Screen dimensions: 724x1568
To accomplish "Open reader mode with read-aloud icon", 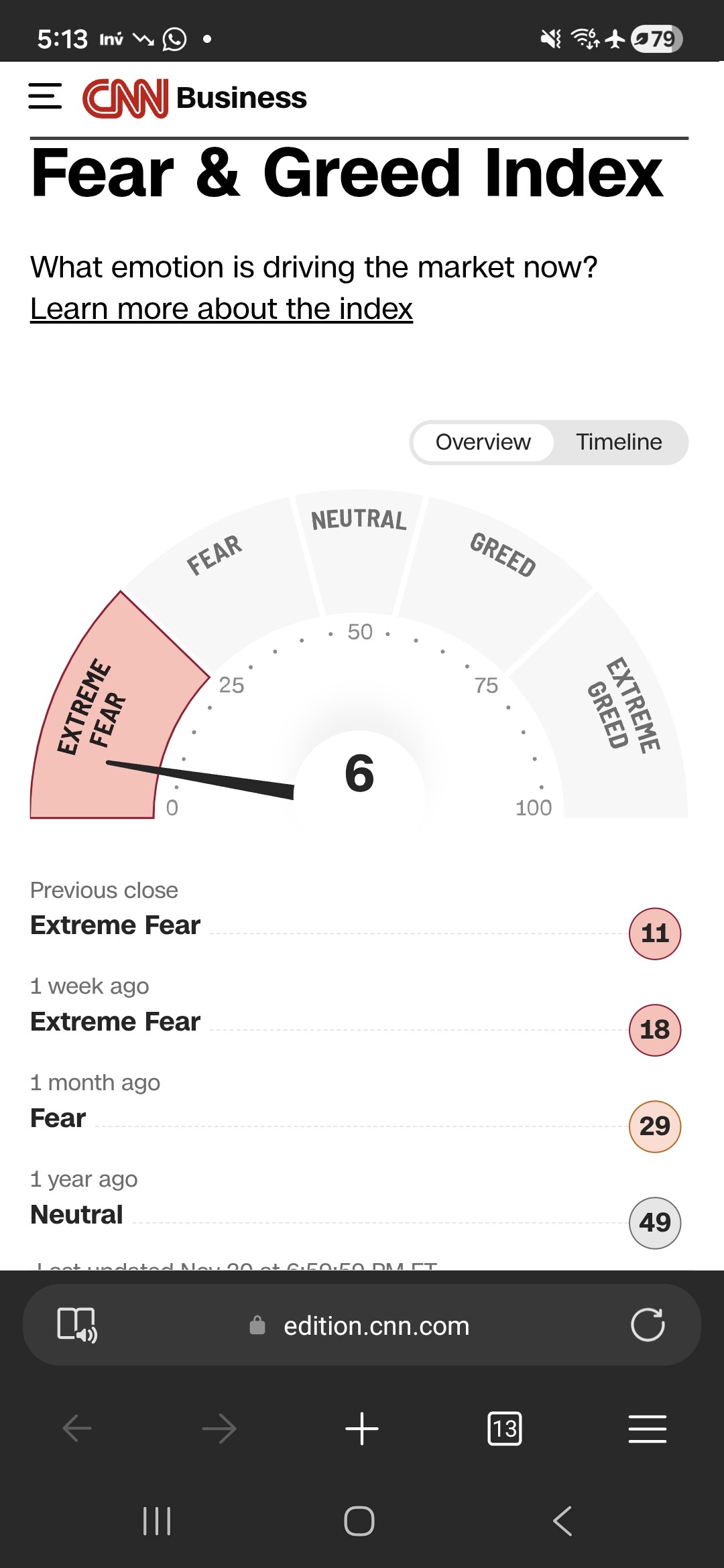I will coord(77,1325).
